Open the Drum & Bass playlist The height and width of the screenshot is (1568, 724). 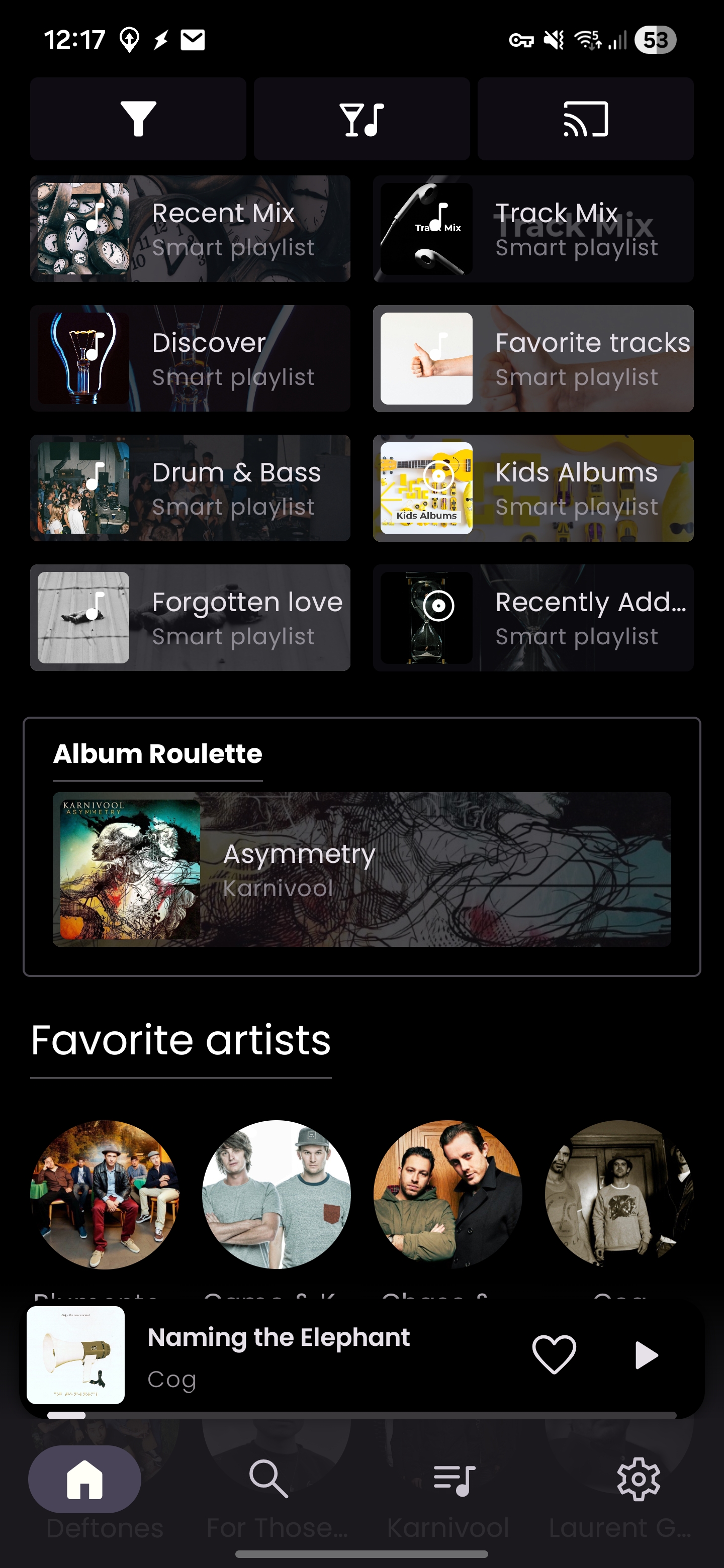point(190,488)
